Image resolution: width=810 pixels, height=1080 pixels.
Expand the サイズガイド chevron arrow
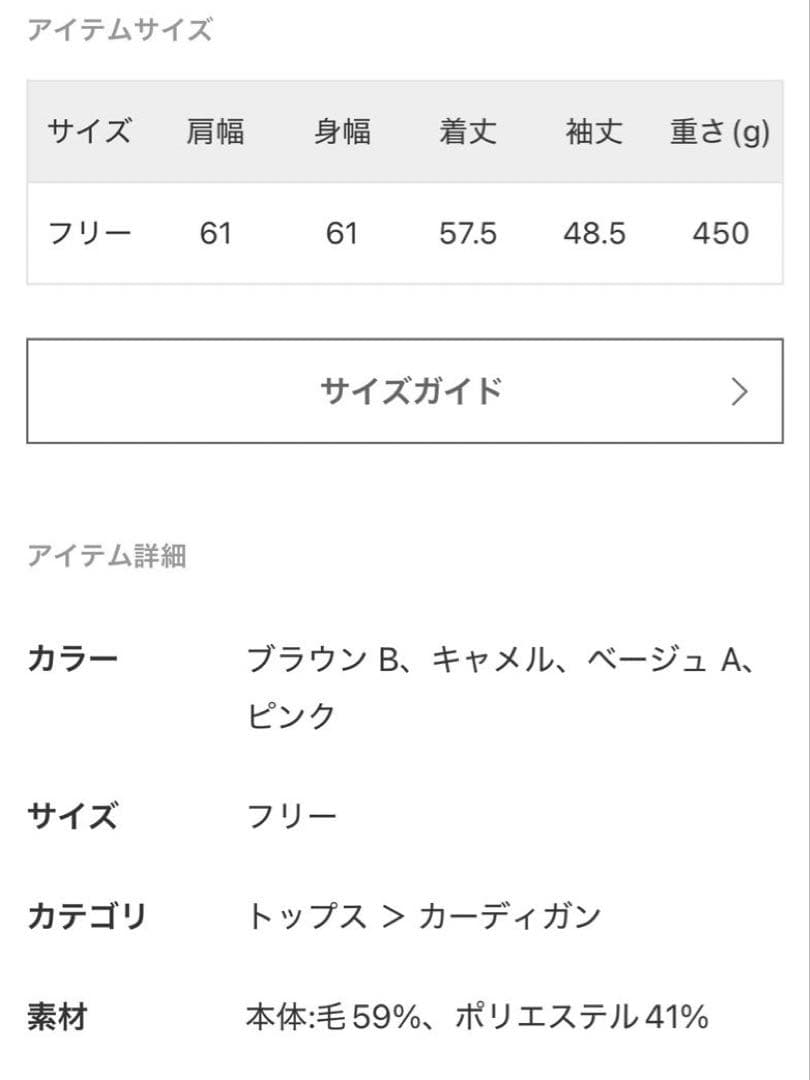point(739,391)
